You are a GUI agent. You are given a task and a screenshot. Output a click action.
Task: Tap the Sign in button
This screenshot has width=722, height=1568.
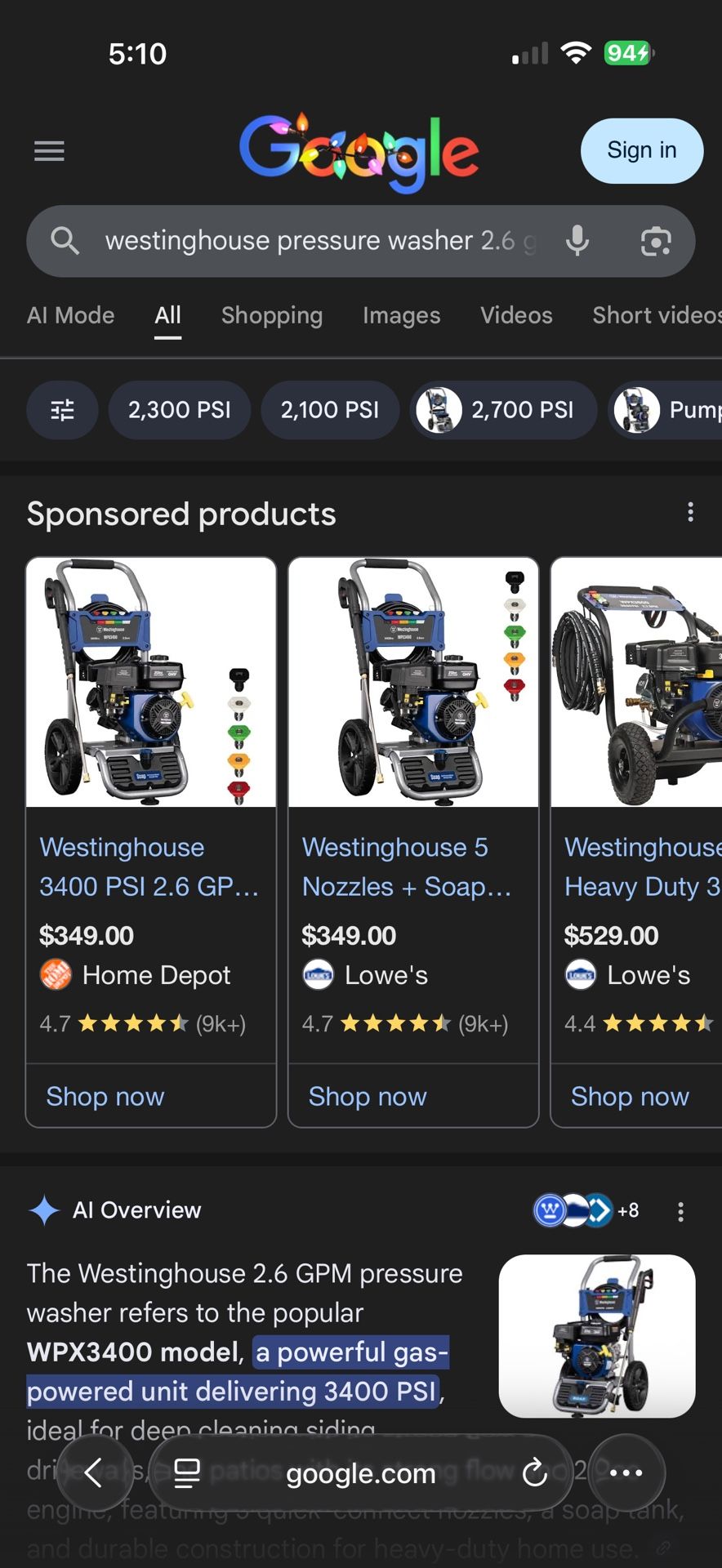tap(641, 150)
